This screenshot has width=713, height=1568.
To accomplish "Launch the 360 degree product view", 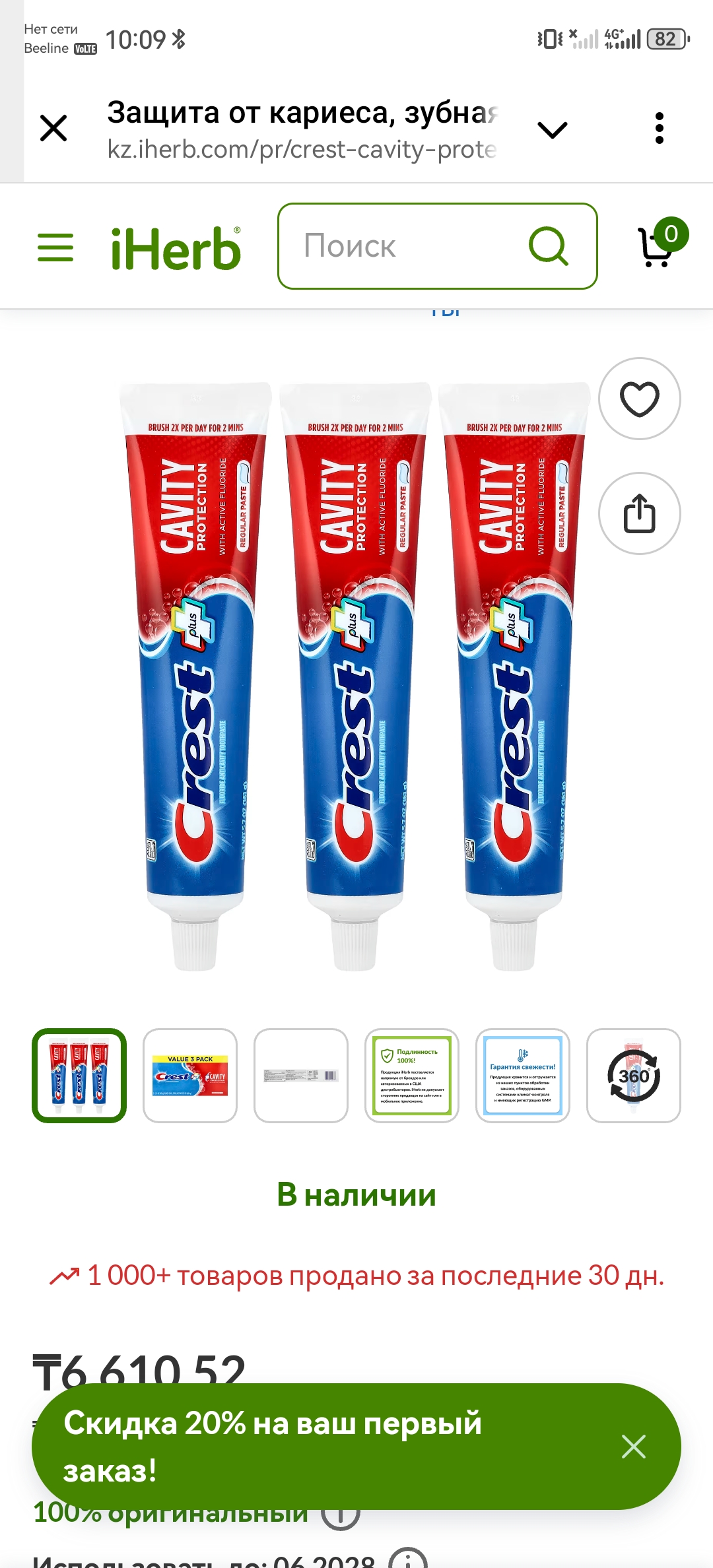I will (634, 1076).
